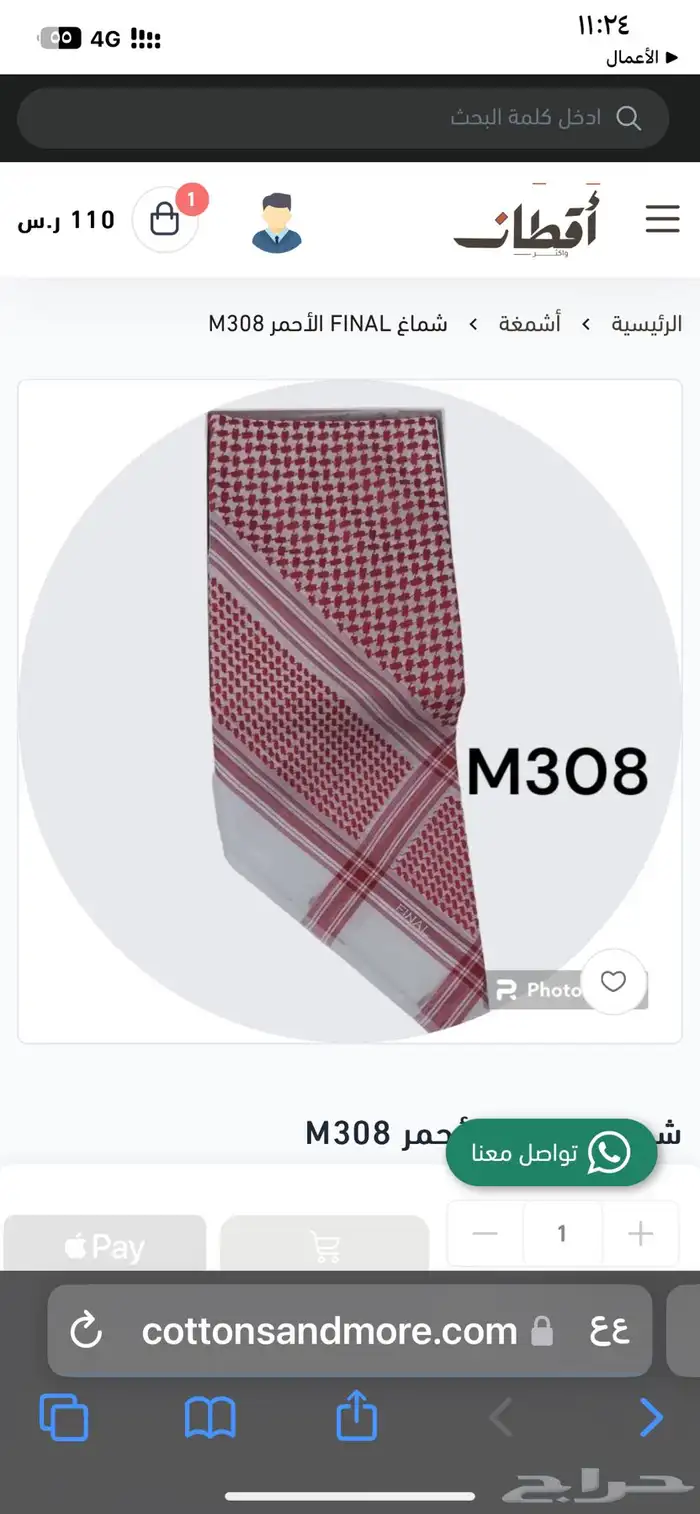Open Safari tabs overview
The image size is (700, 1514).
64,1417
